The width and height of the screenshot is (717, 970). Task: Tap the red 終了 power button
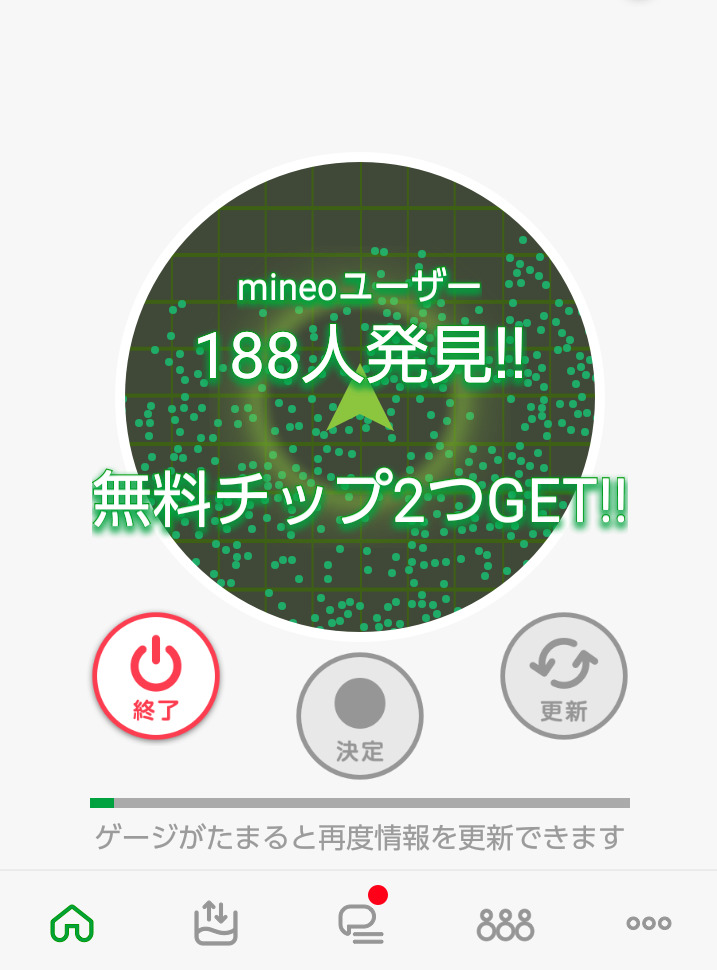click(x=156, y=676)
